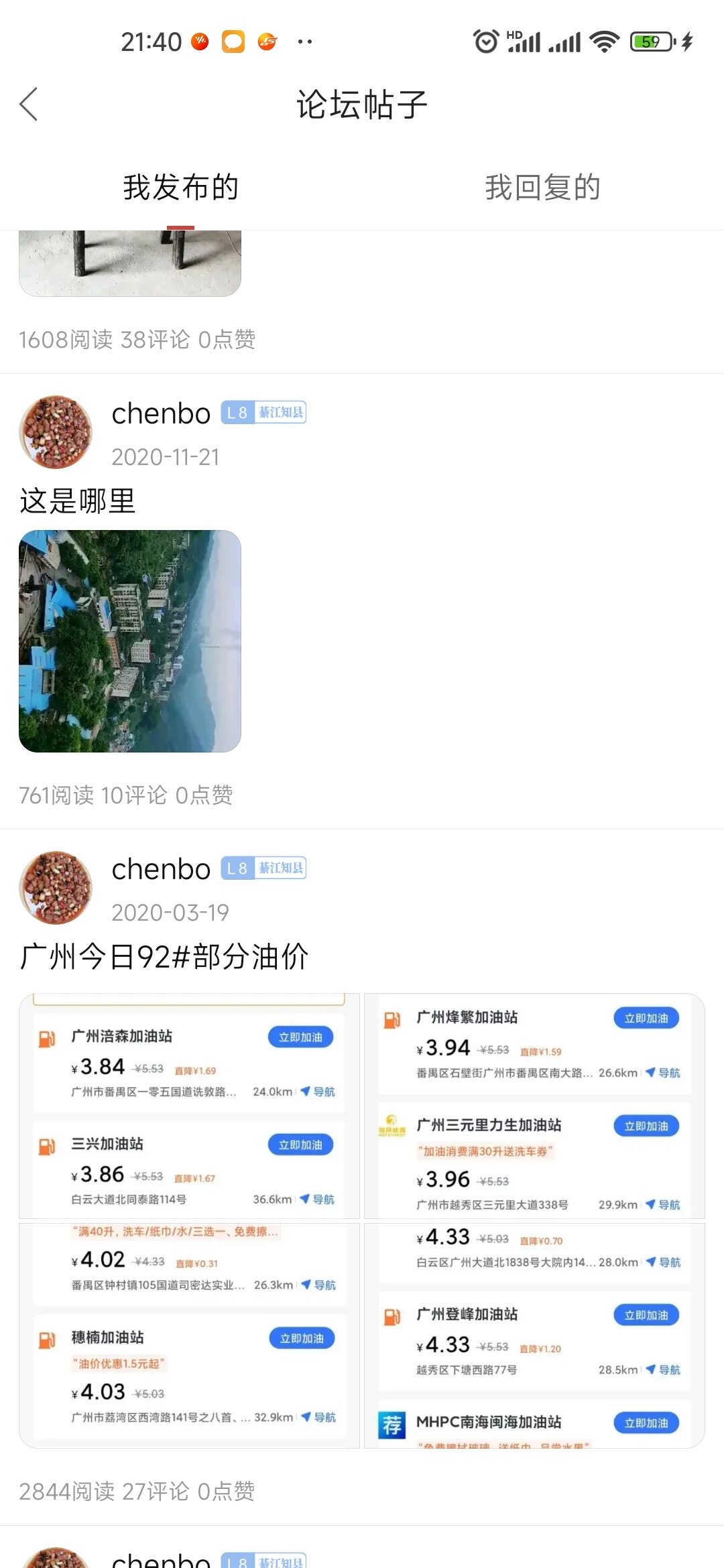Open chenbo's avatar on the 2020-03-19 post
Viewport: 724px width, 1568px height.
(x=56, y=888)
